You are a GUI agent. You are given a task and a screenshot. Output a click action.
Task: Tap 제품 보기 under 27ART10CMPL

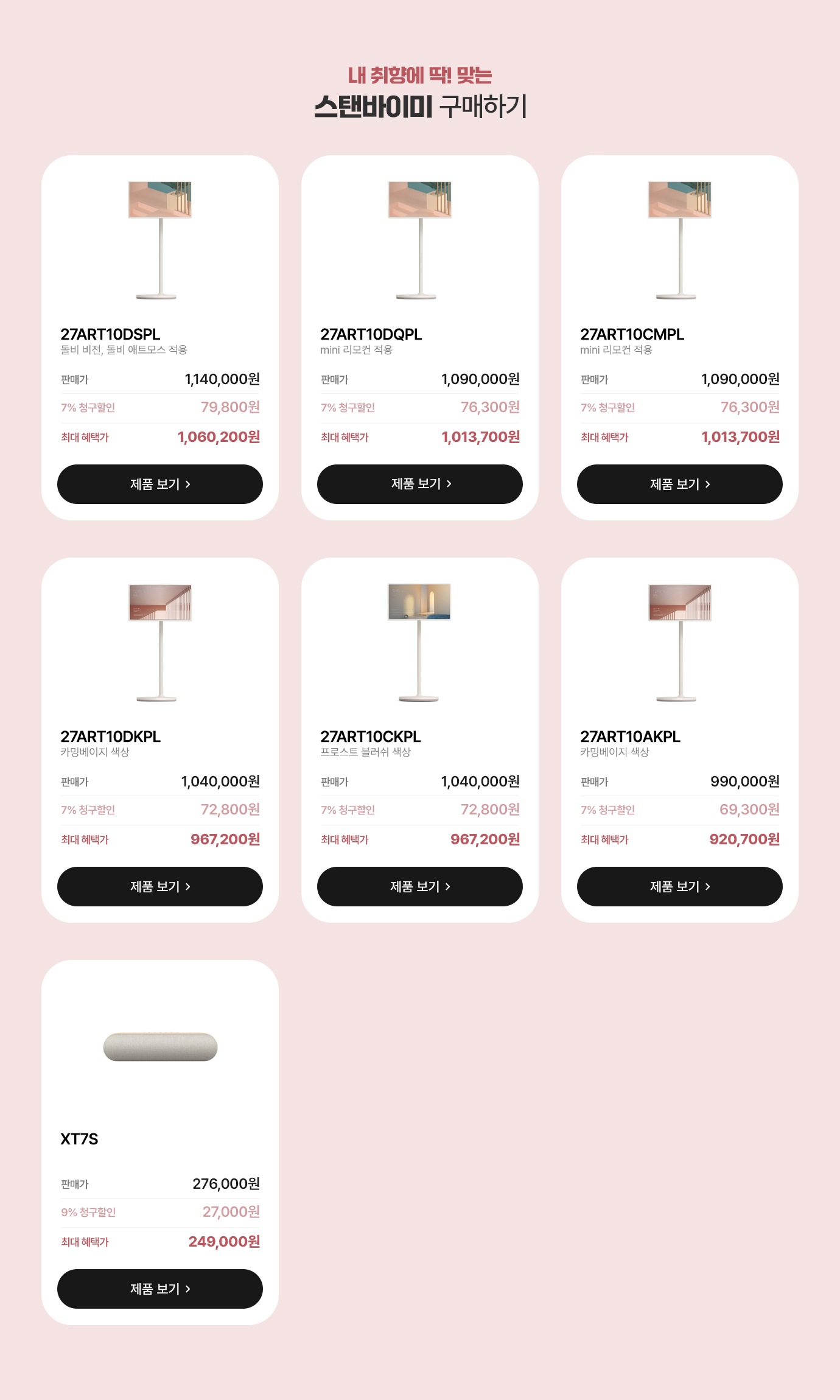tap(679, 484)
